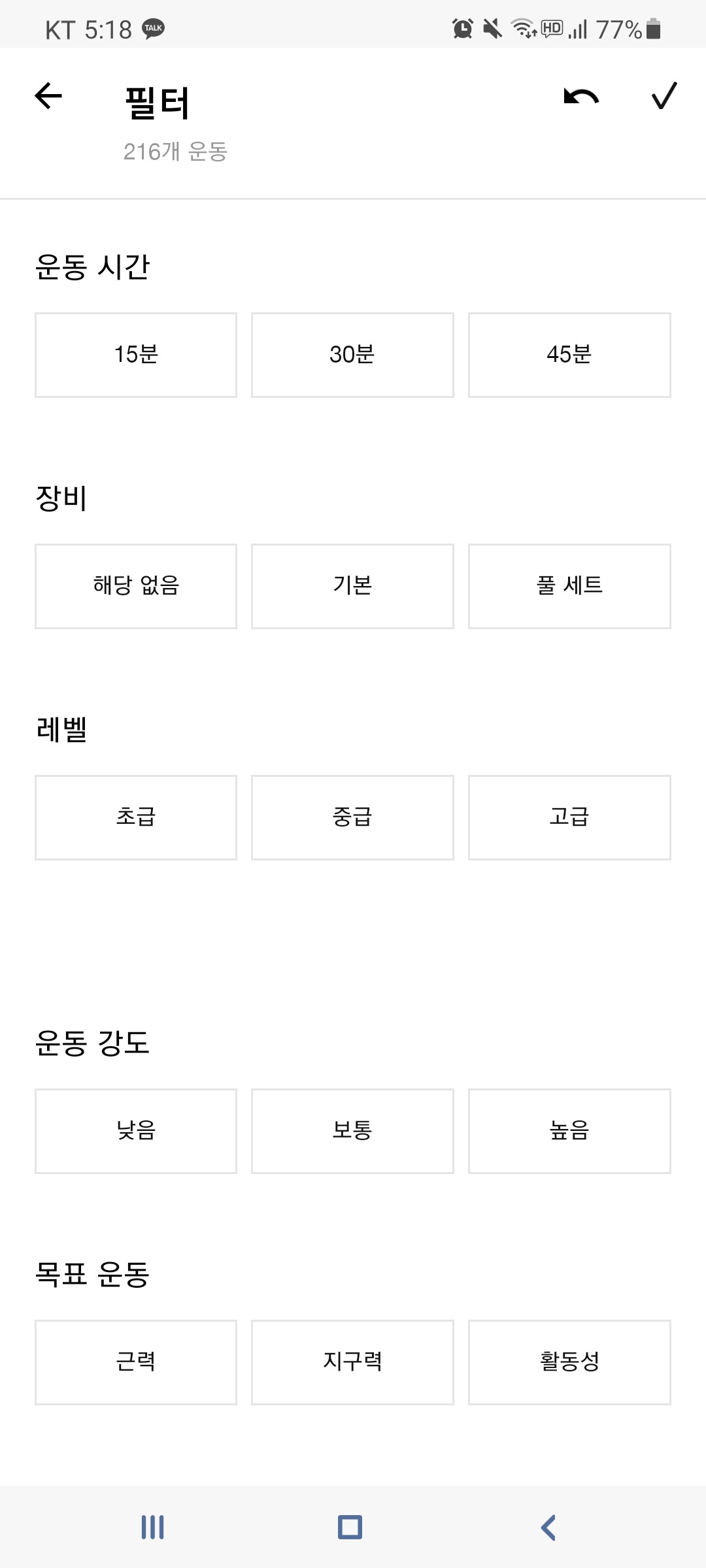Viewport: 706px width, 1568px height.
Task: Tap the undo icon to reset filters
Action: point(580,97)
